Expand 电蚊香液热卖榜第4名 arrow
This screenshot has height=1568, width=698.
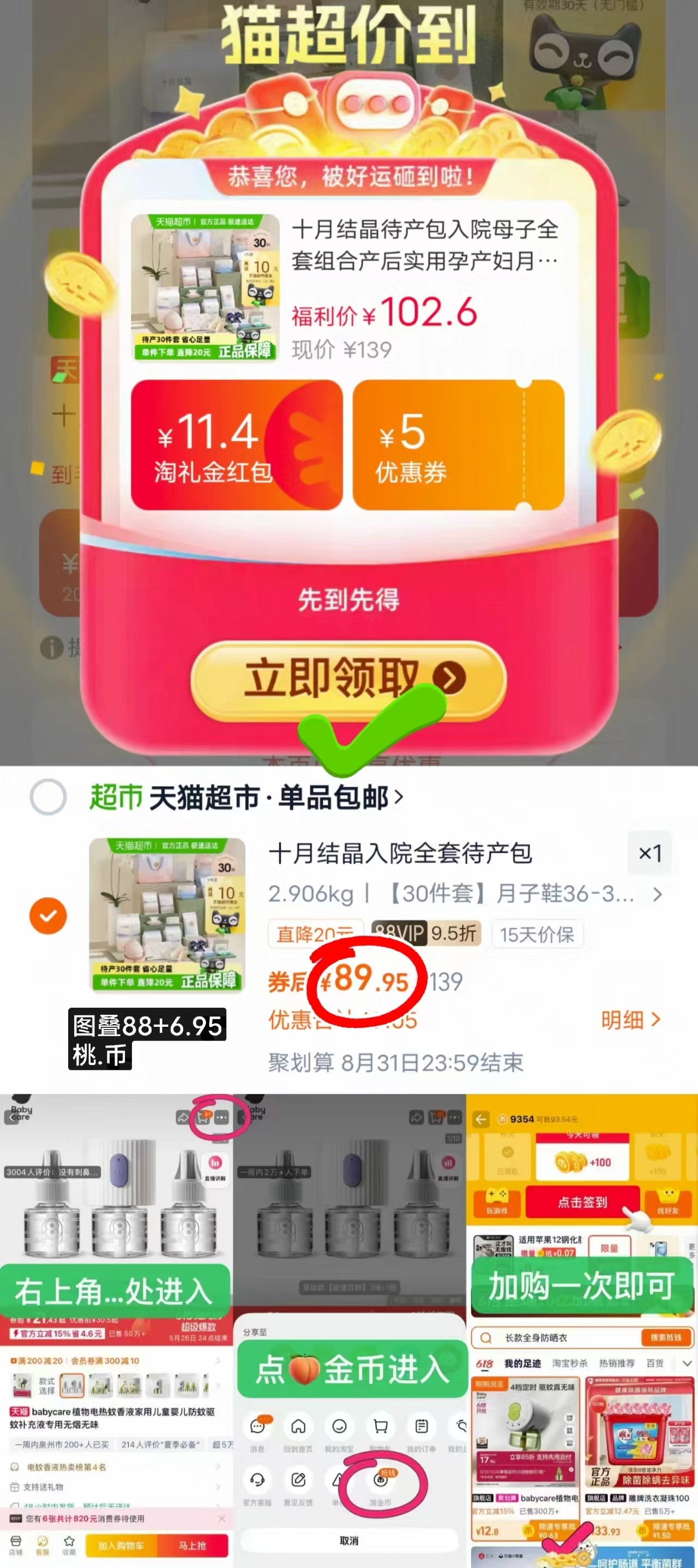(219, 1467)
